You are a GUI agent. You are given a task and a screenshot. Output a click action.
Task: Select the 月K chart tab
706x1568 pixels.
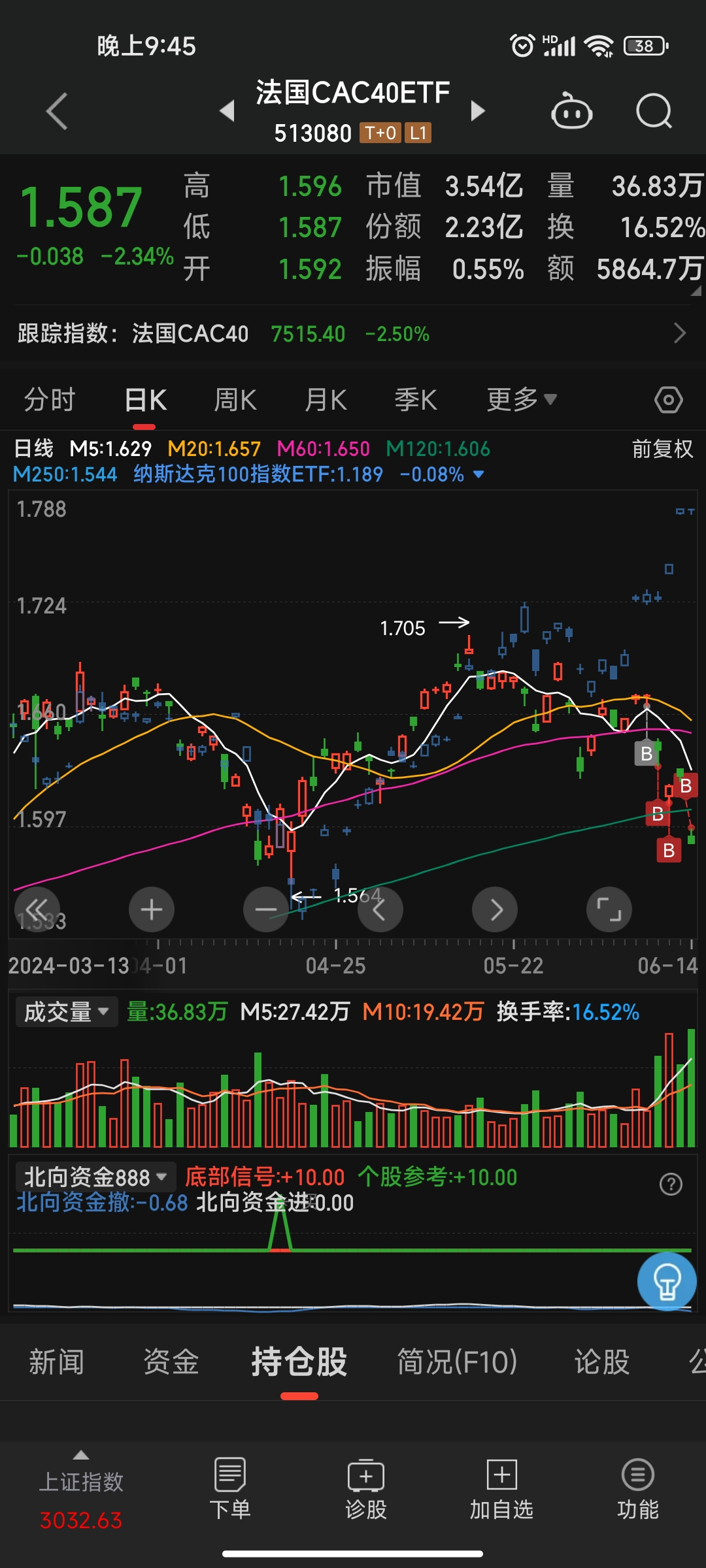(x=326, y=400)
